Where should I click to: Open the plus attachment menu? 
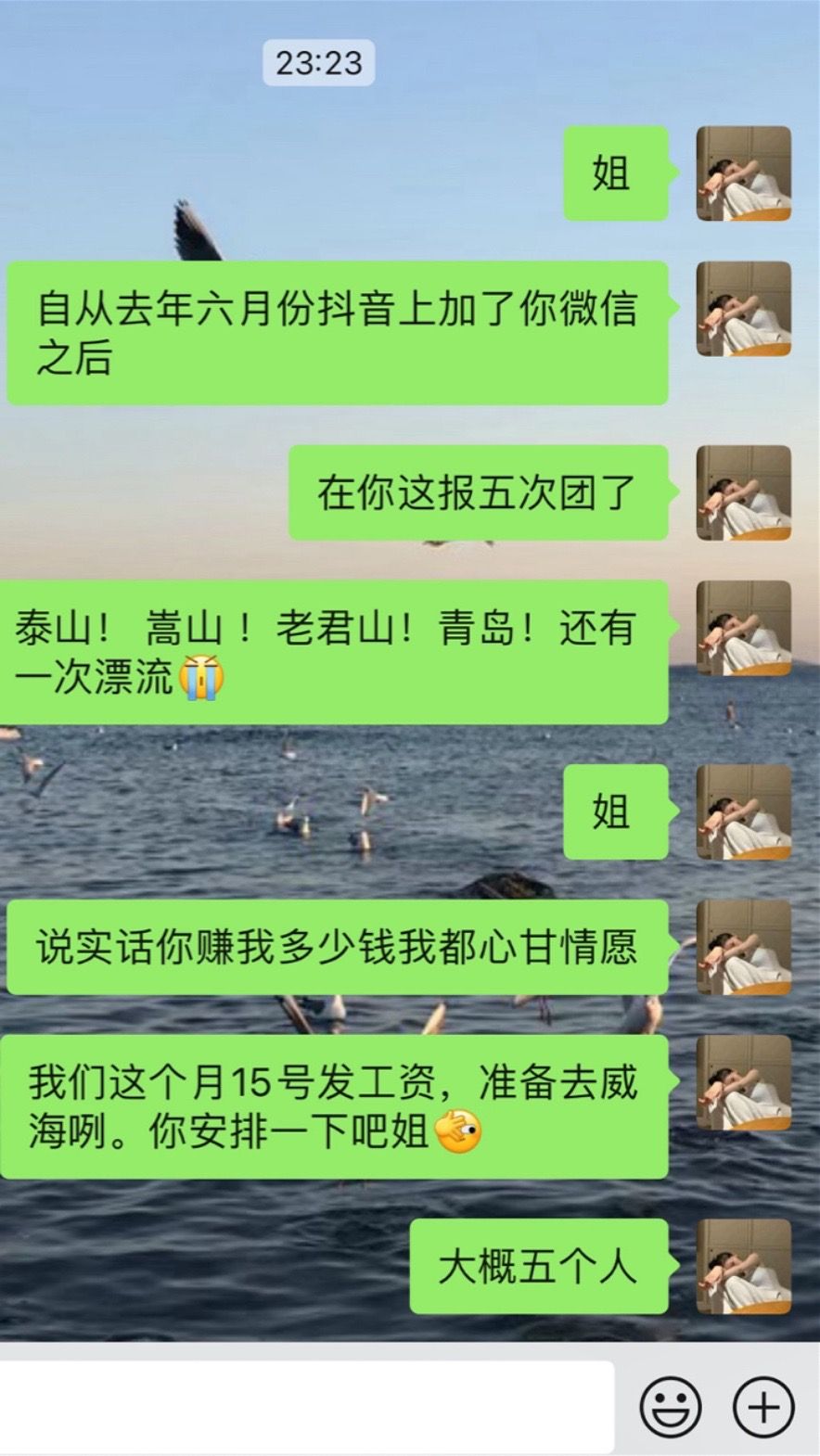[763, 1407]
